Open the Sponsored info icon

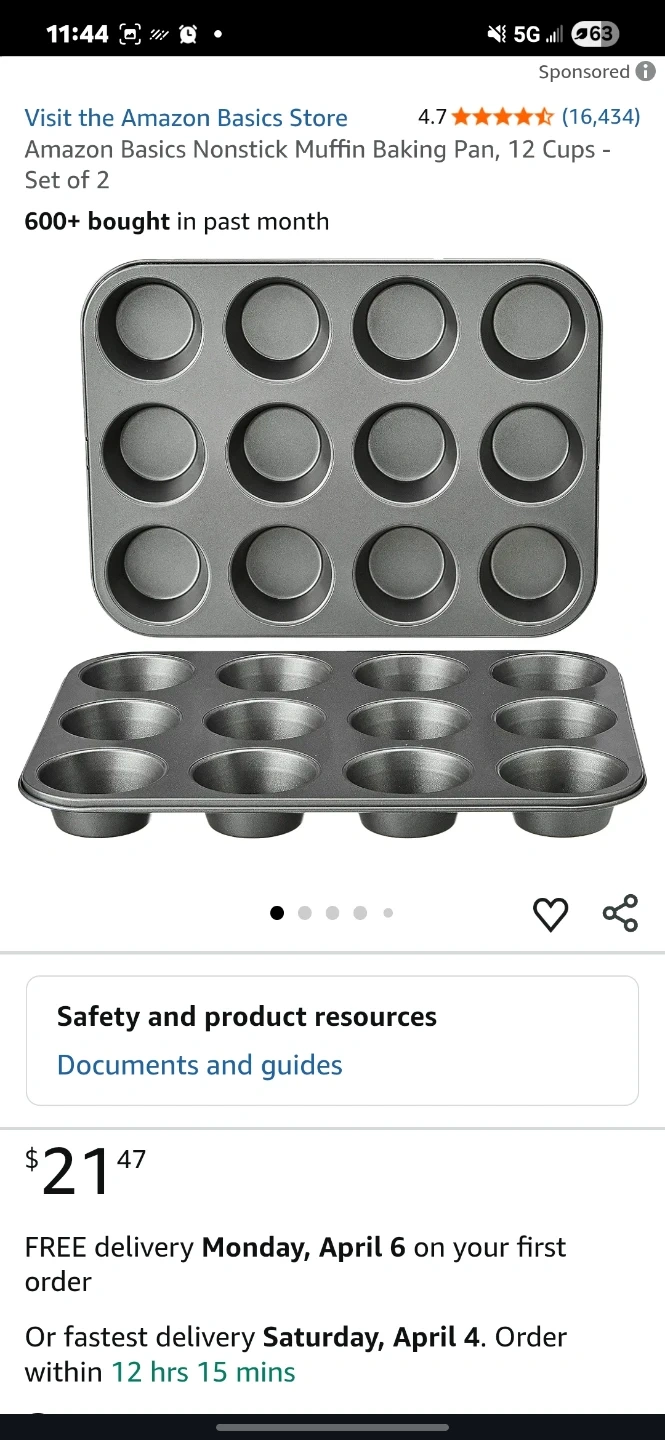click(646, 71)
